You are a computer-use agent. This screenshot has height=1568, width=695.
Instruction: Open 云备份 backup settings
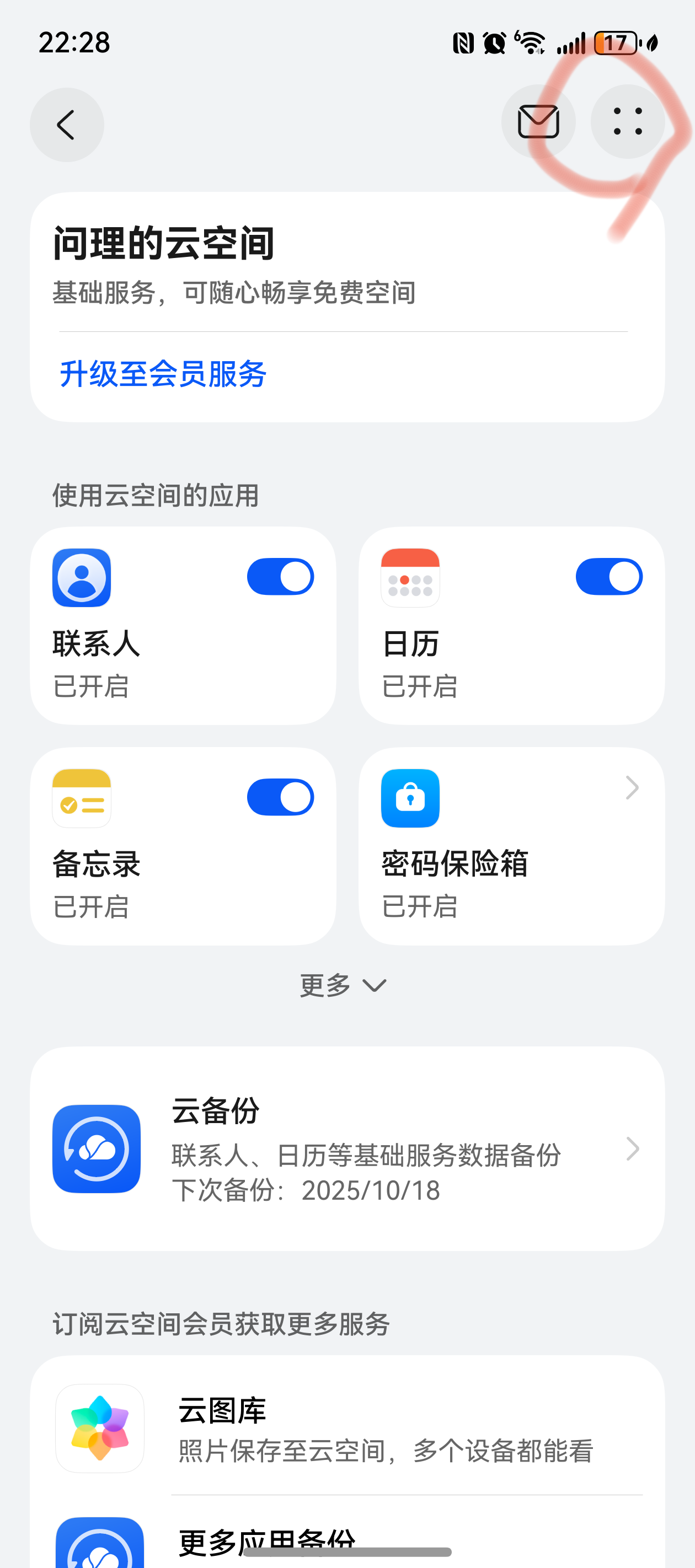coord(347,1148)
